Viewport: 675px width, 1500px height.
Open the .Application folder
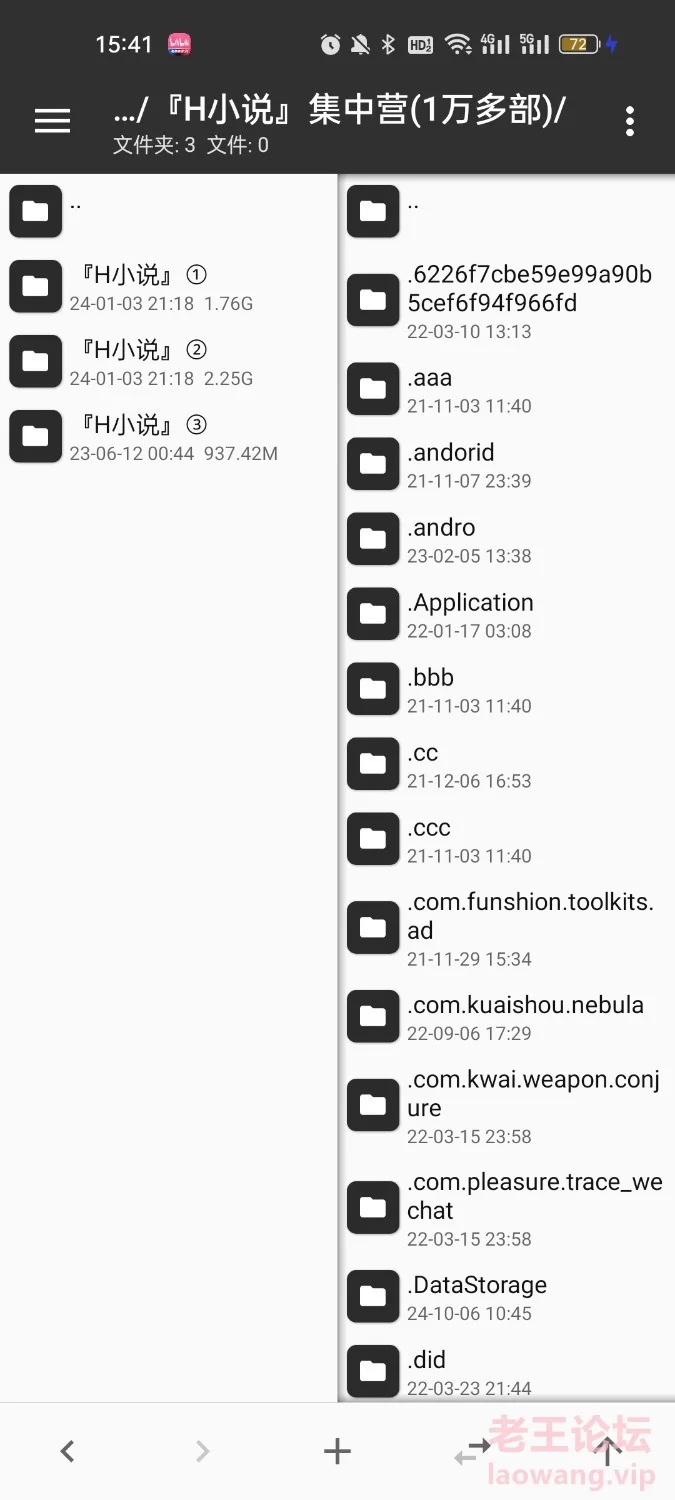507,614
